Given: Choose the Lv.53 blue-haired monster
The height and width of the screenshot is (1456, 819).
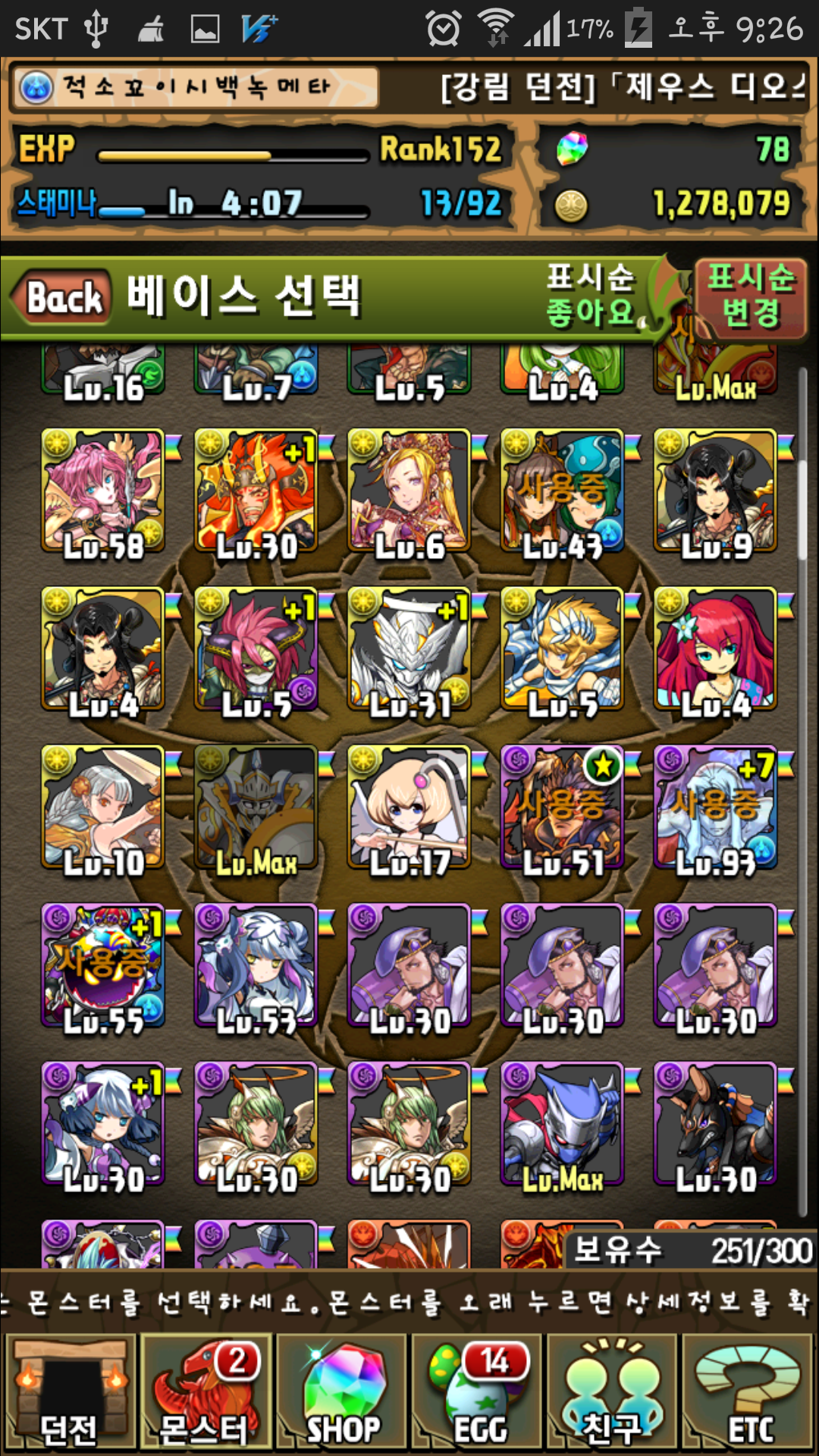Looking at the screenshot, I should click(x=256, y=965).
